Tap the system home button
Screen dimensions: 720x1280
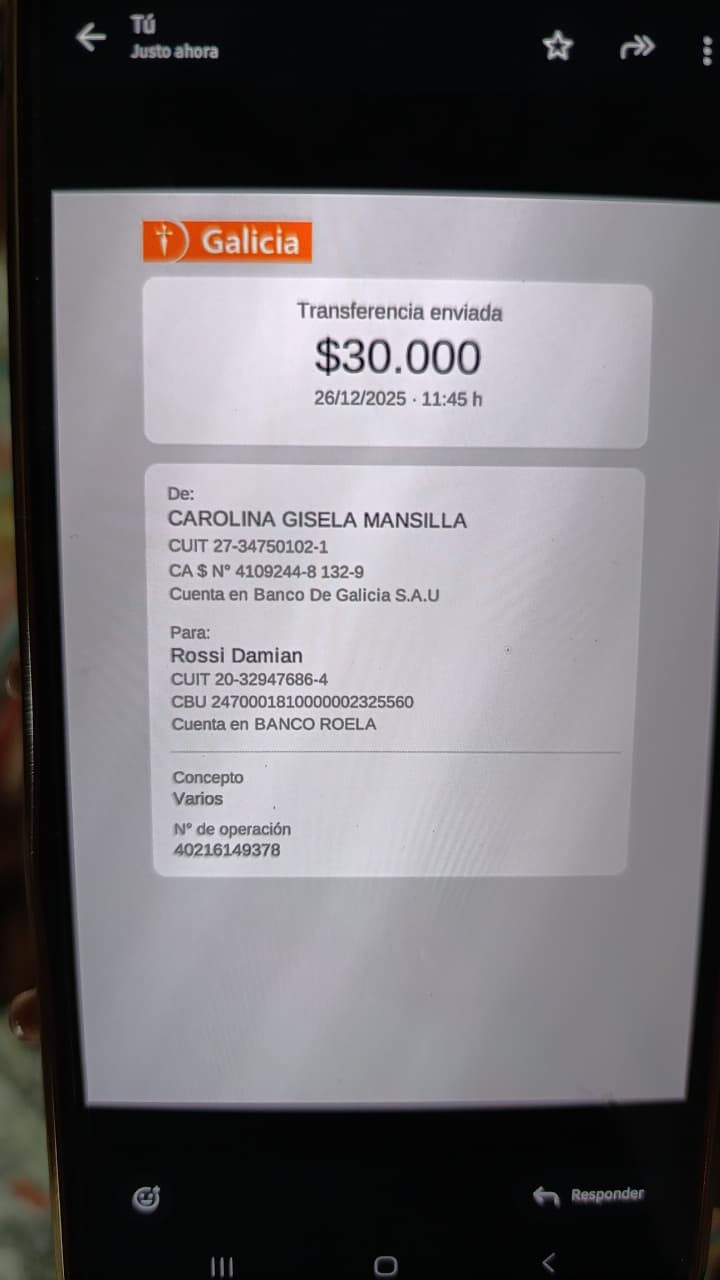(385, 1265)
